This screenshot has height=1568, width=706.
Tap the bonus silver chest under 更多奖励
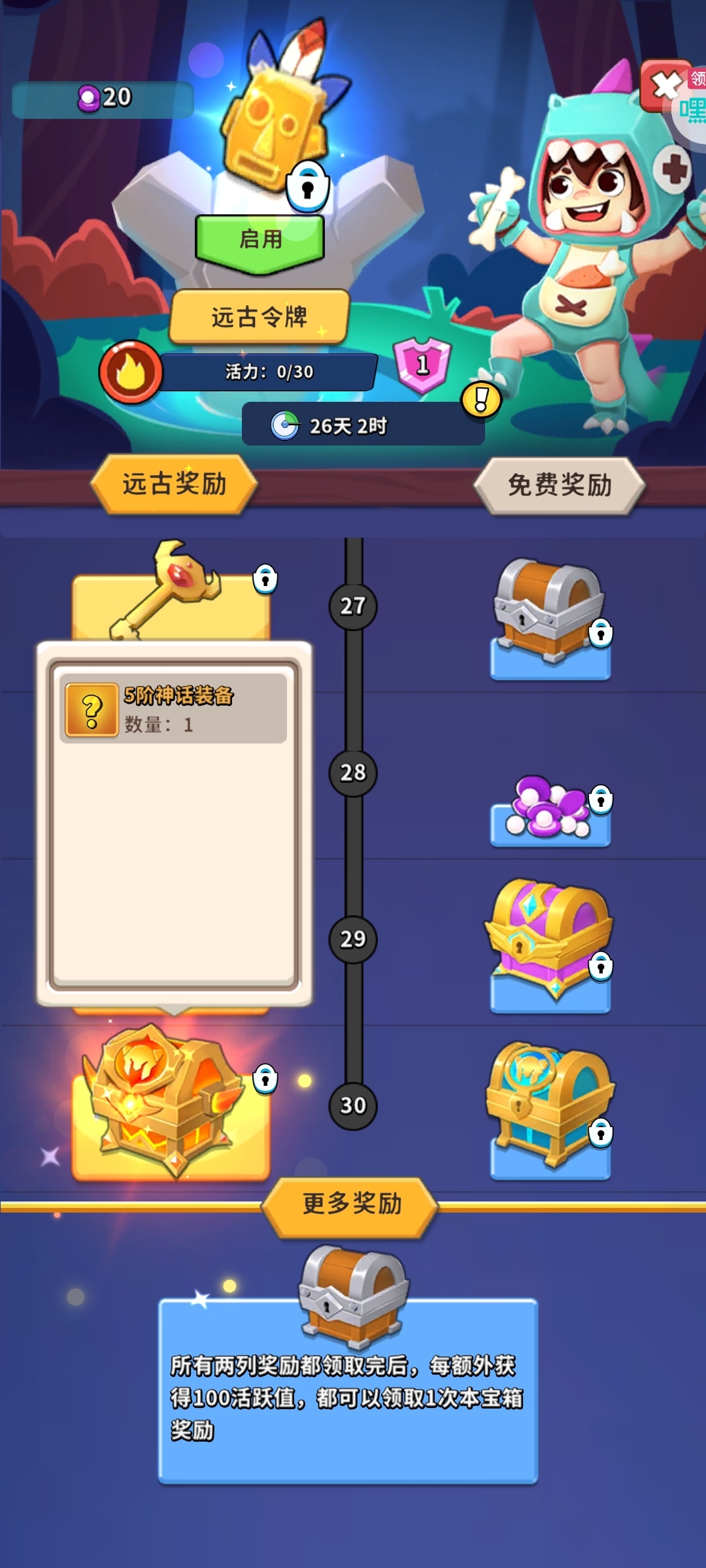tap(353, 1297)
